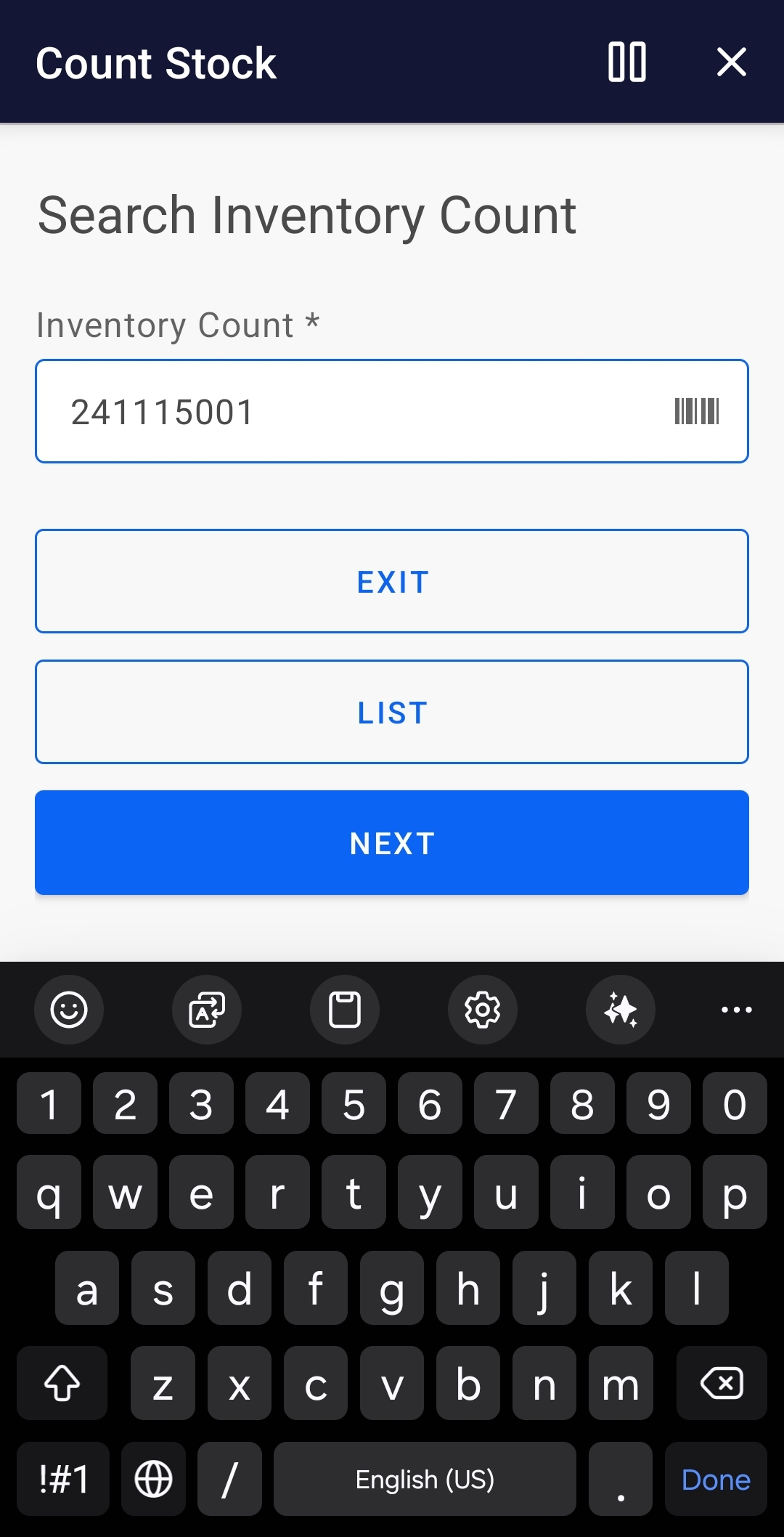The height and width of the screenshot is (1537, 784).
Task: Open the inventory count LIST
Action: click(x=392, y=712)
